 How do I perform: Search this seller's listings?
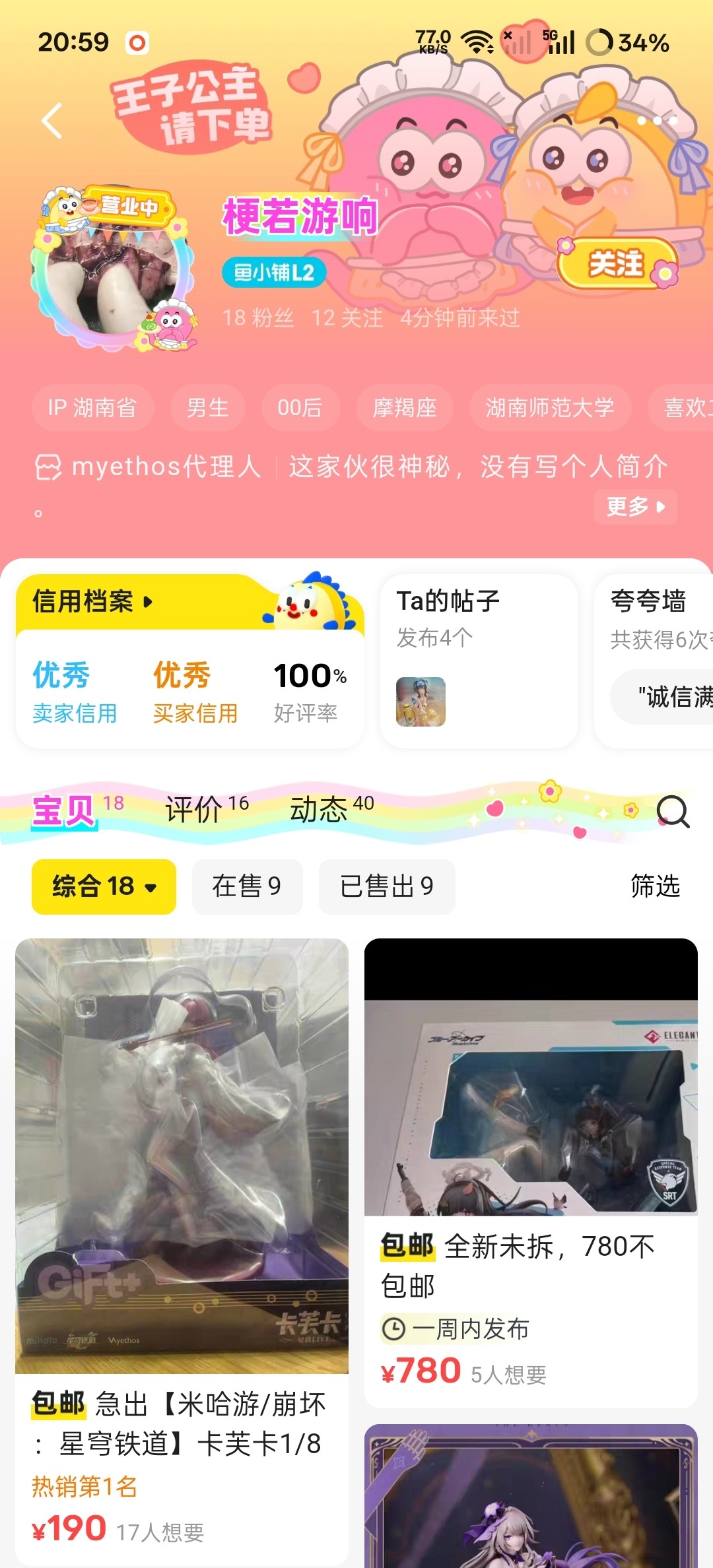click(x=673, y=811)
